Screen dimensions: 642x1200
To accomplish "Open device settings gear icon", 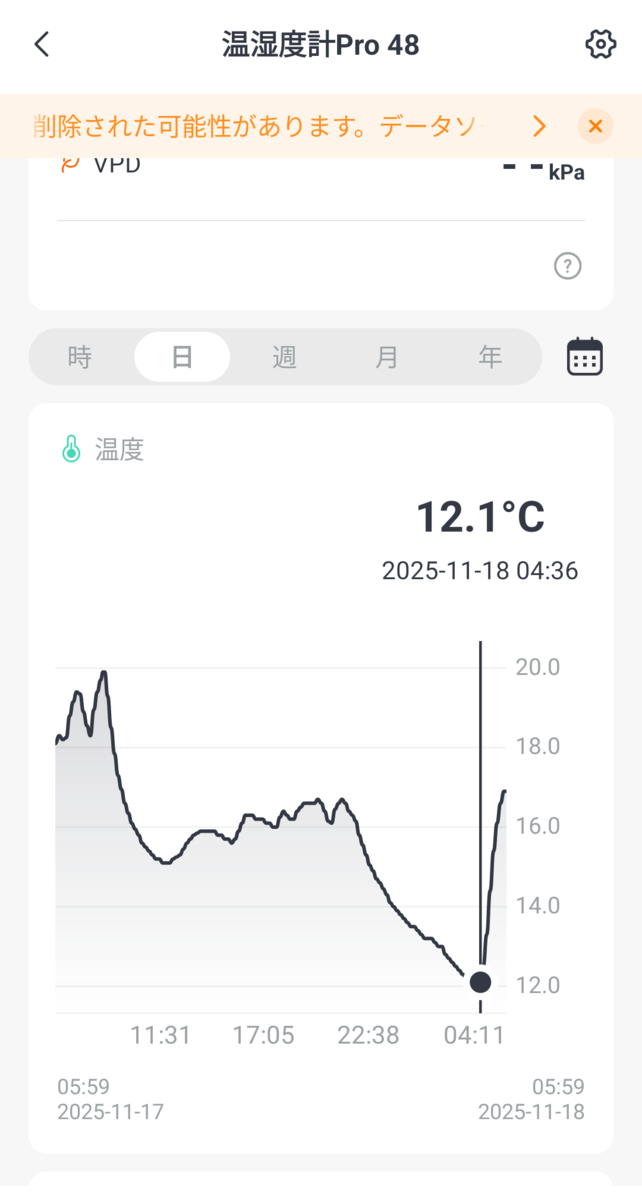I will 599,44.
